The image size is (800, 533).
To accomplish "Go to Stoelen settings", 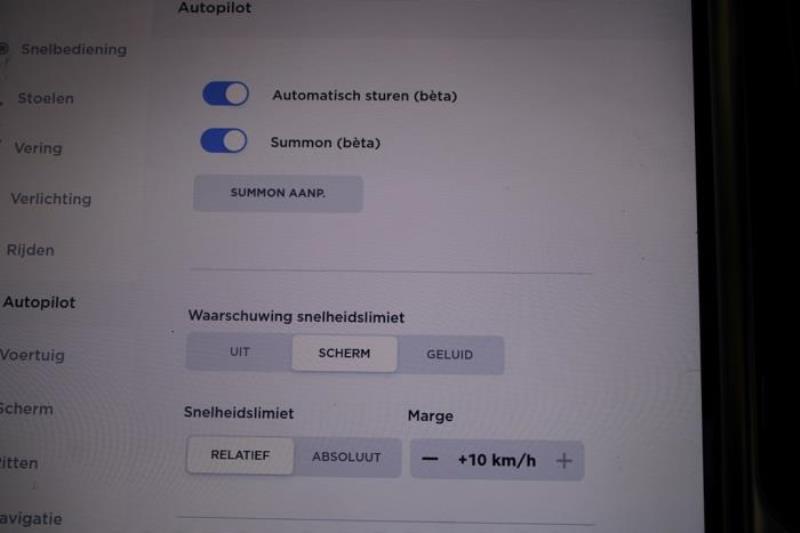I will pyautogui.click(x=45, y=98).
